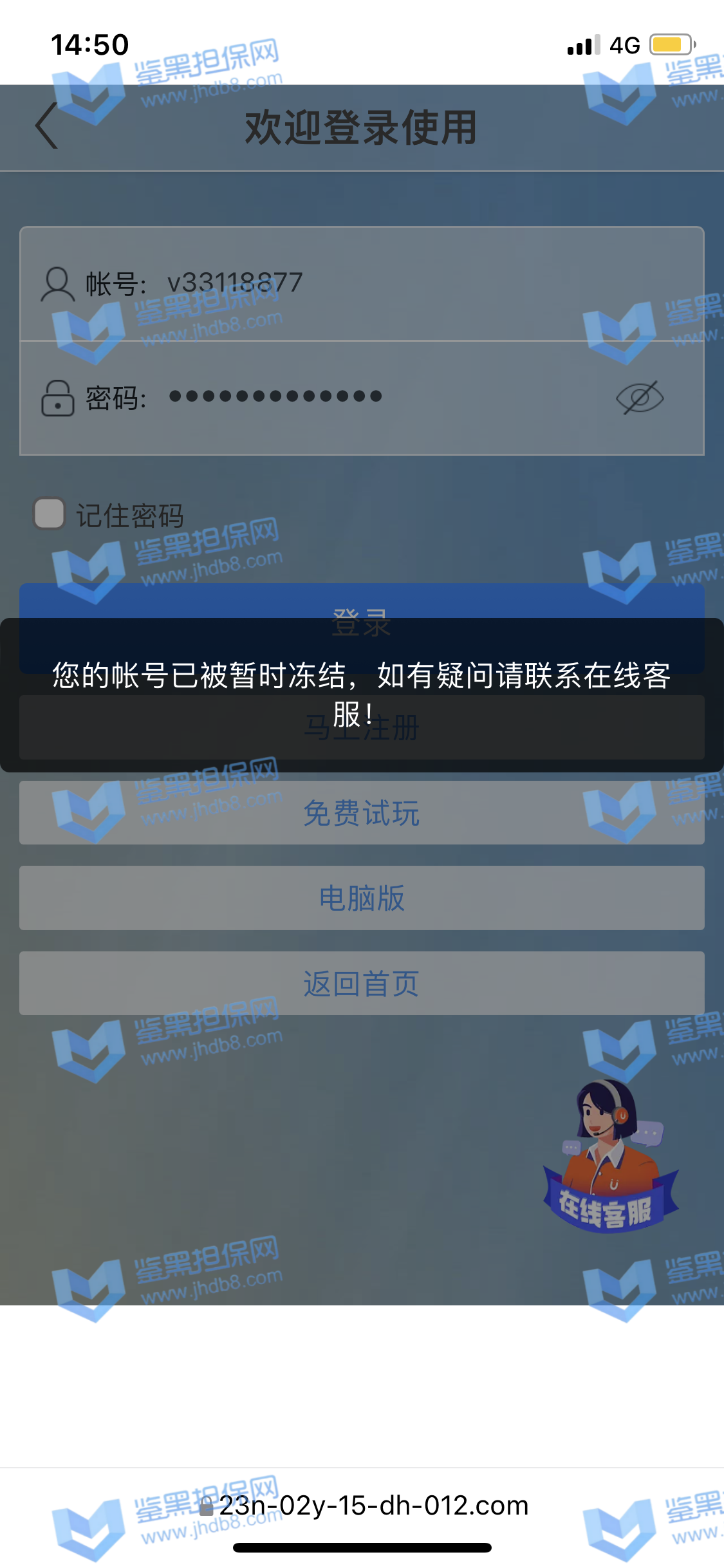This screenshot has width=724, height=1568.
Task: Tap the browser address bar URL
Action: (373, 1506)
